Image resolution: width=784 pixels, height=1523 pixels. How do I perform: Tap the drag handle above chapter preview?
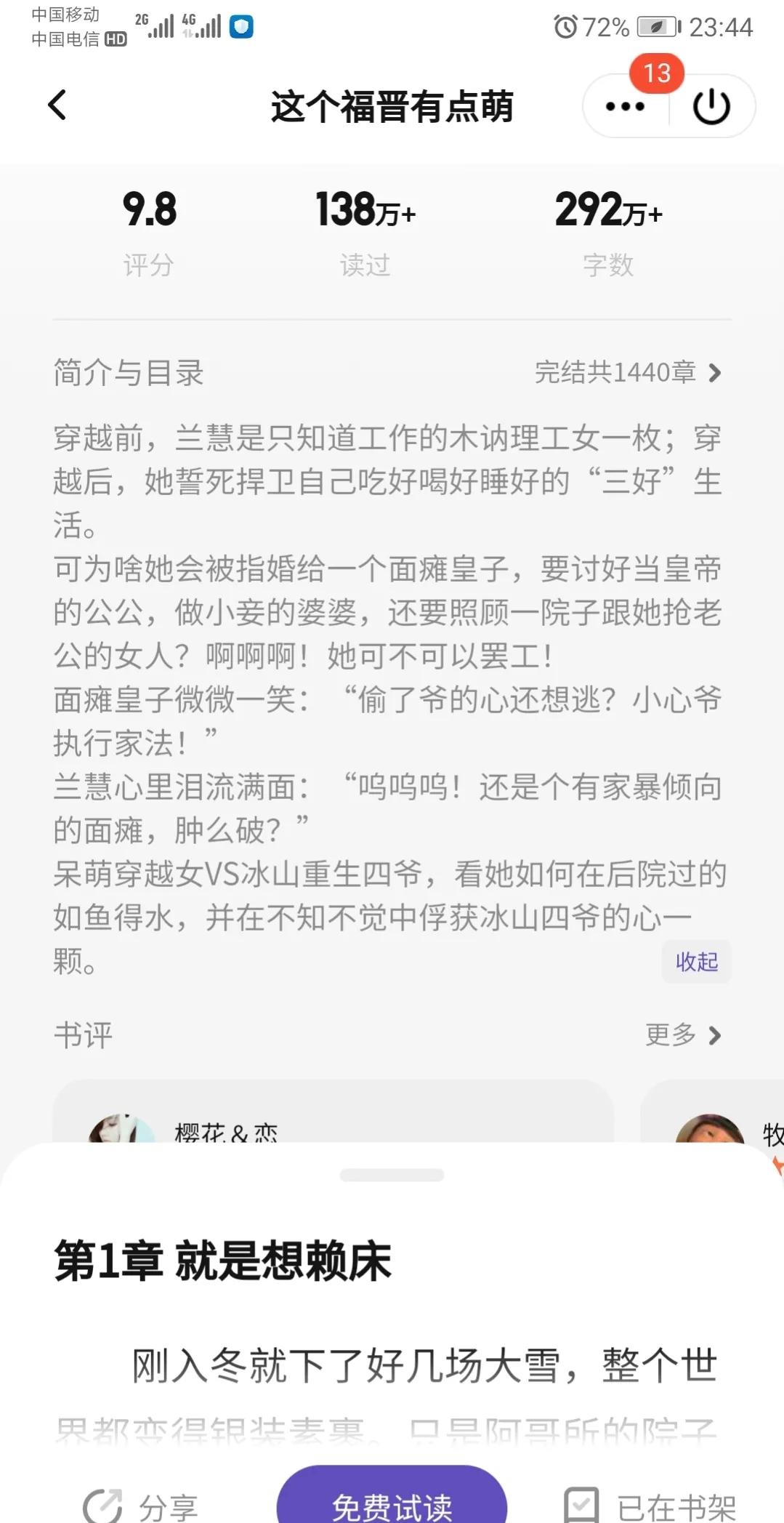[x=392, y=1173]
